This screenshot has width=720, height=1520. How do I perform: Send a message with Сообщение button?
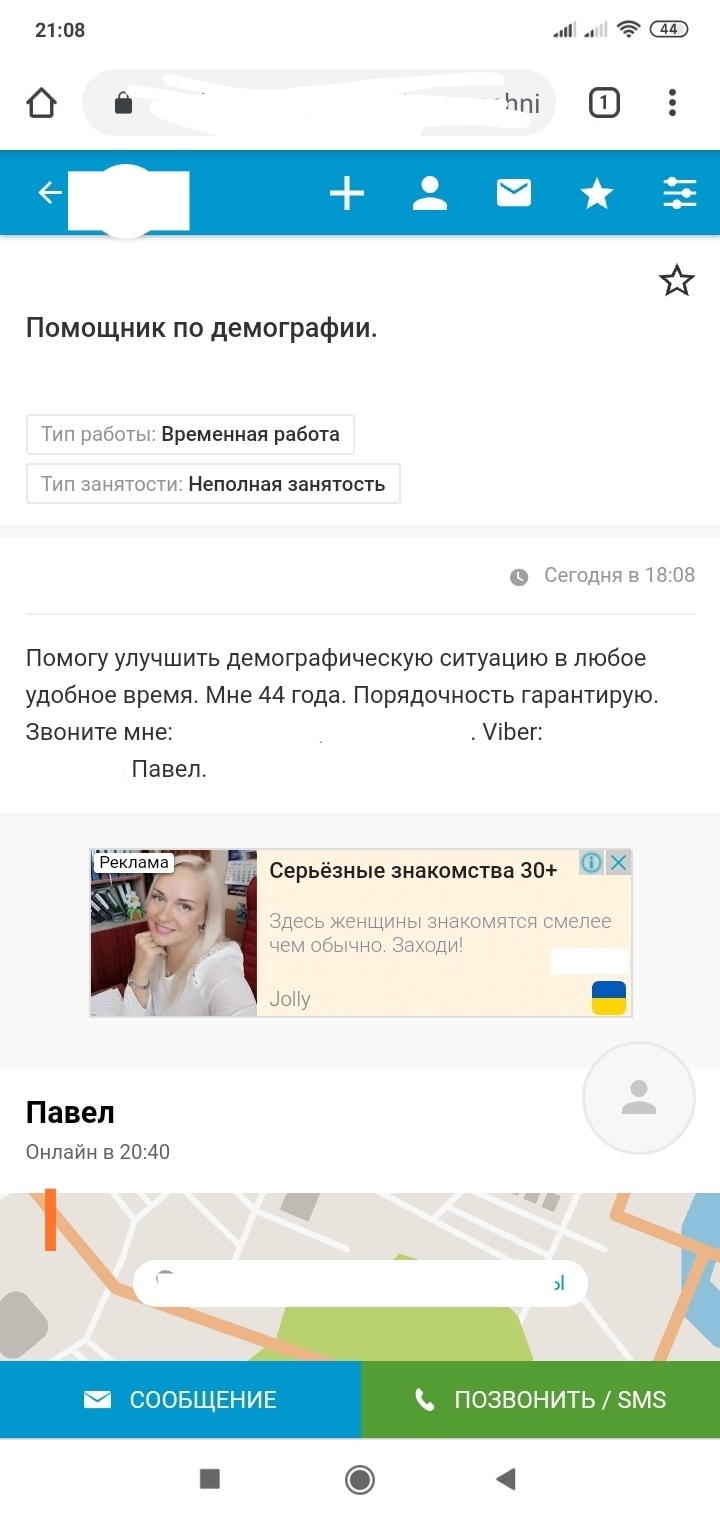tap(180, 1400)
